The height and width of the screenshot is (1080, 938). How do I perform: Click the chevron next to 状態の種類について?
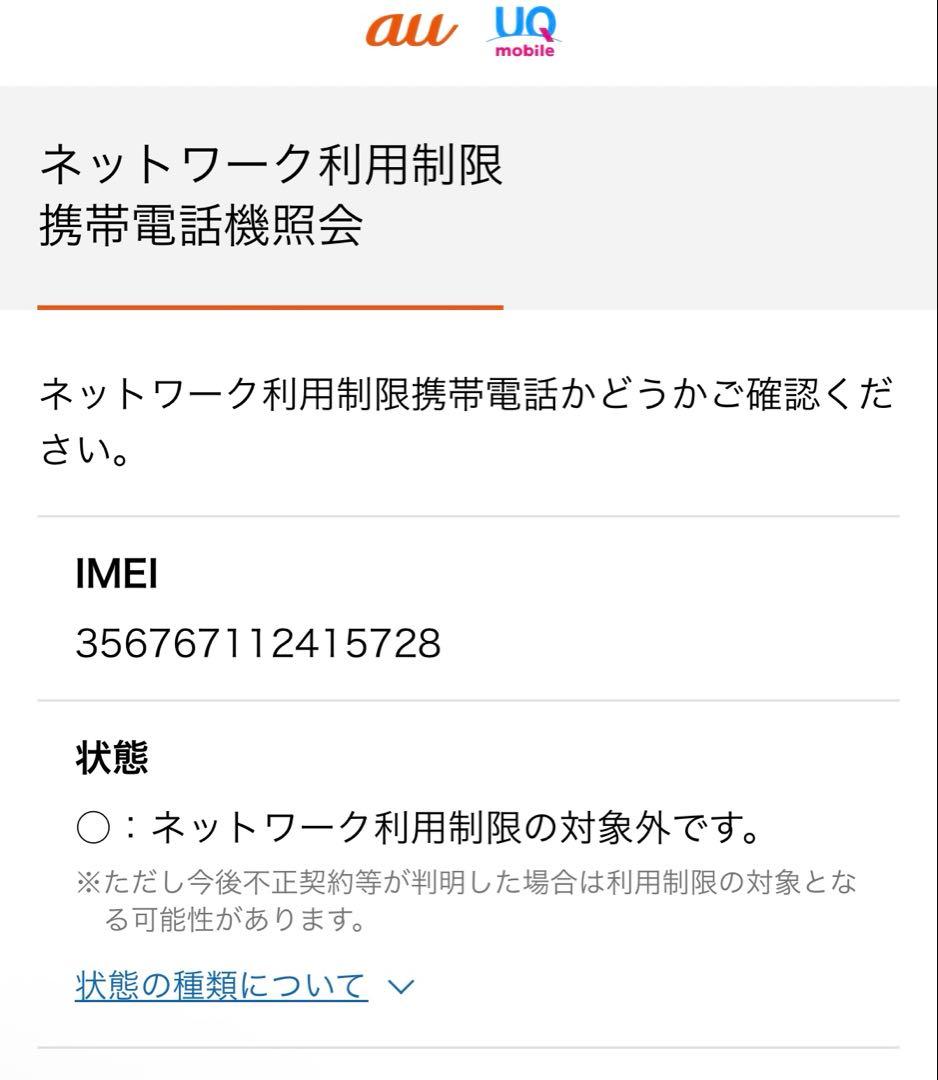400,986
